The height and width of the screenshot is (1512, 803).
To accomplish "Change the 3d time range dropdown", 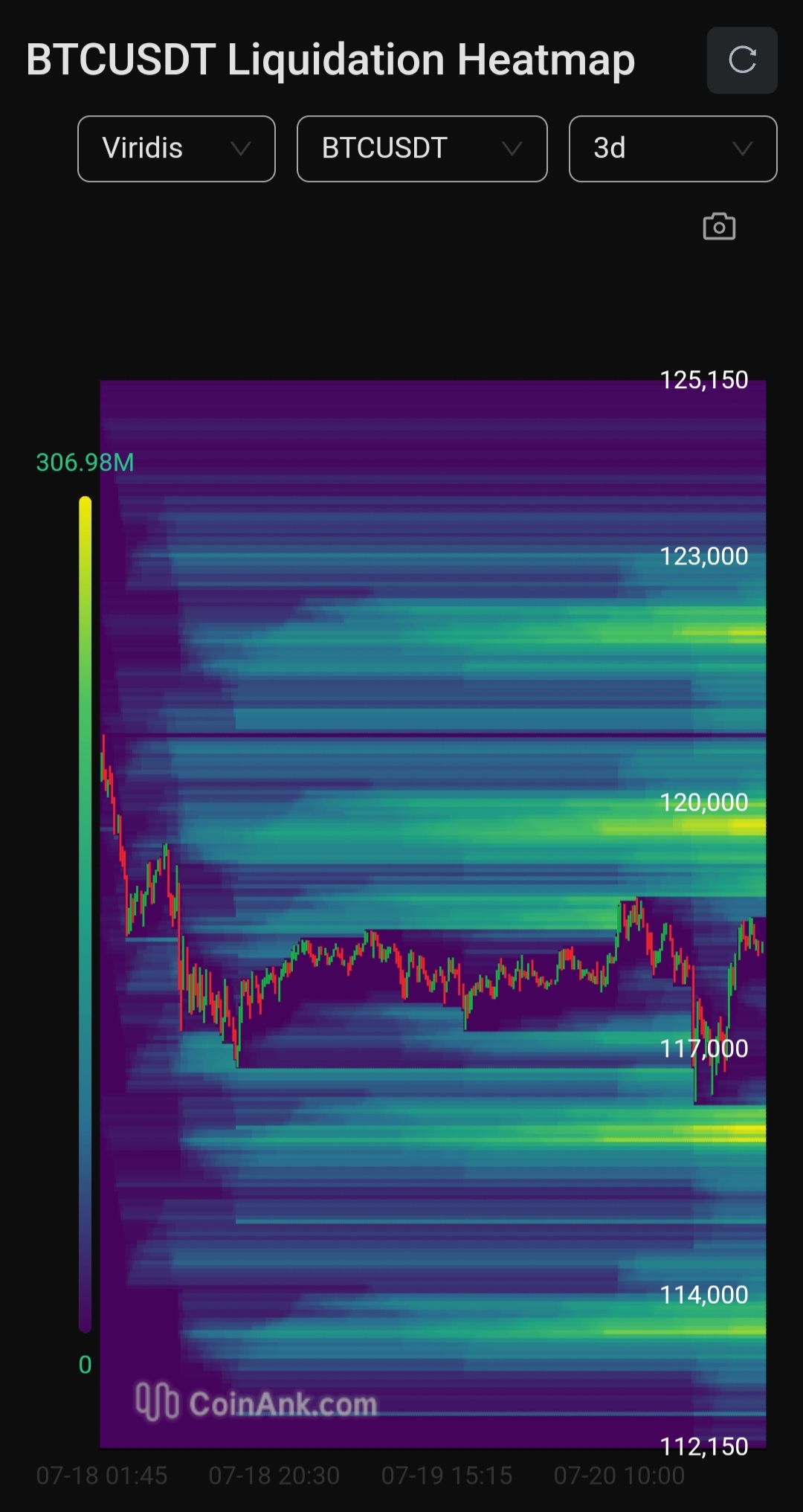I will pos(672,149).
